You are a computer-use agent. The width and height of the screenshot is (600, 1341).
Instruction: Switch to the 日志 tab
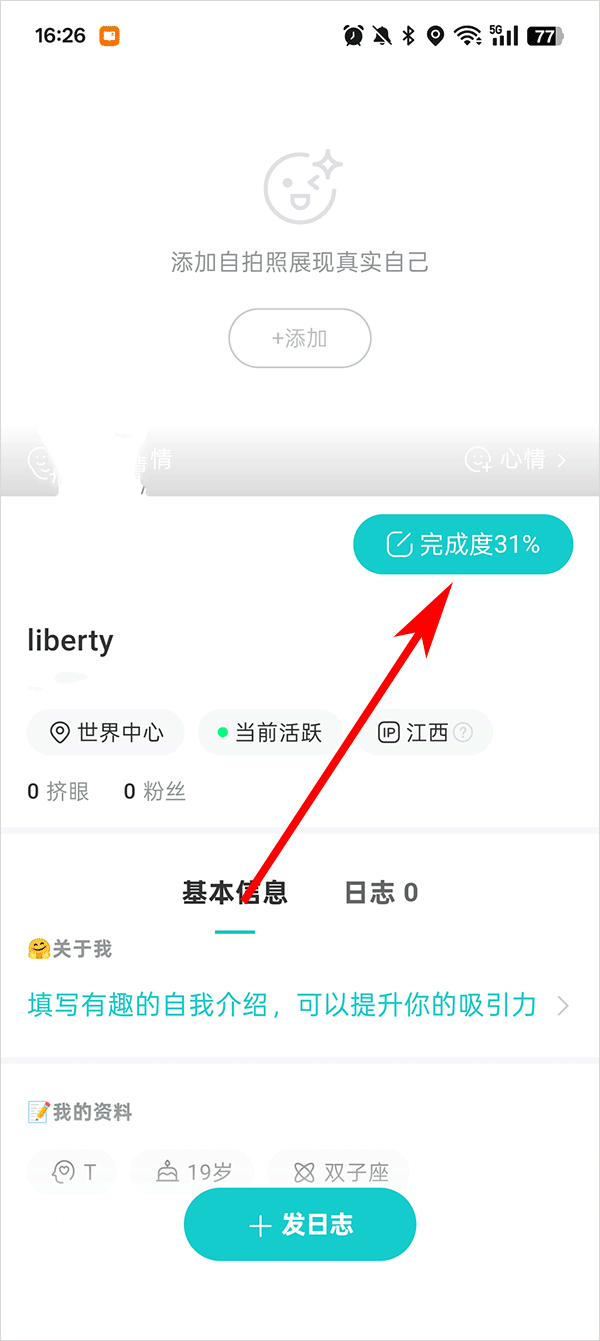pyautogui.click(x=381, y=893)
